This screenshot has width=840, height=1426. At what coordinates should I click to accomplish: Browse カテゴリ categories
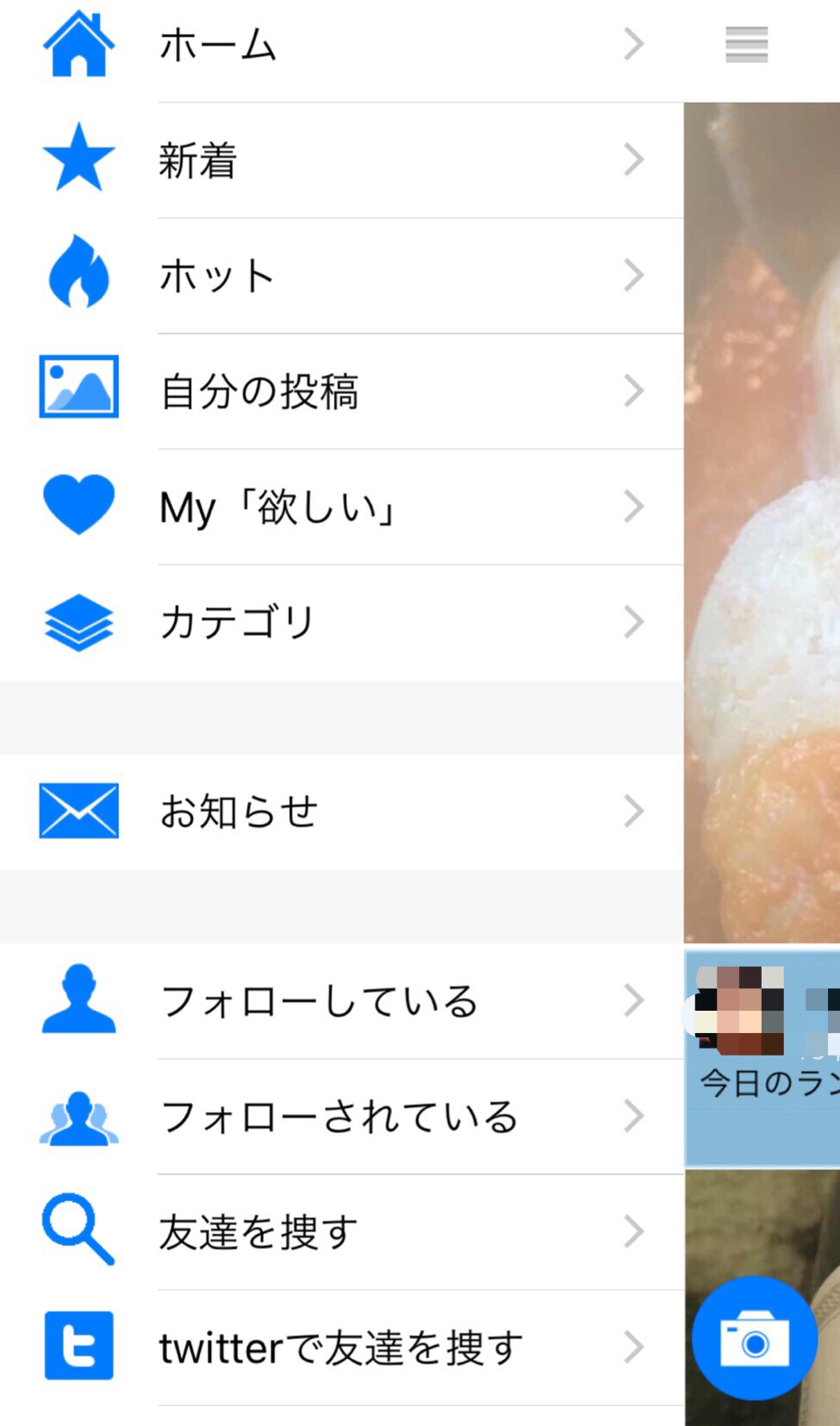341,622
